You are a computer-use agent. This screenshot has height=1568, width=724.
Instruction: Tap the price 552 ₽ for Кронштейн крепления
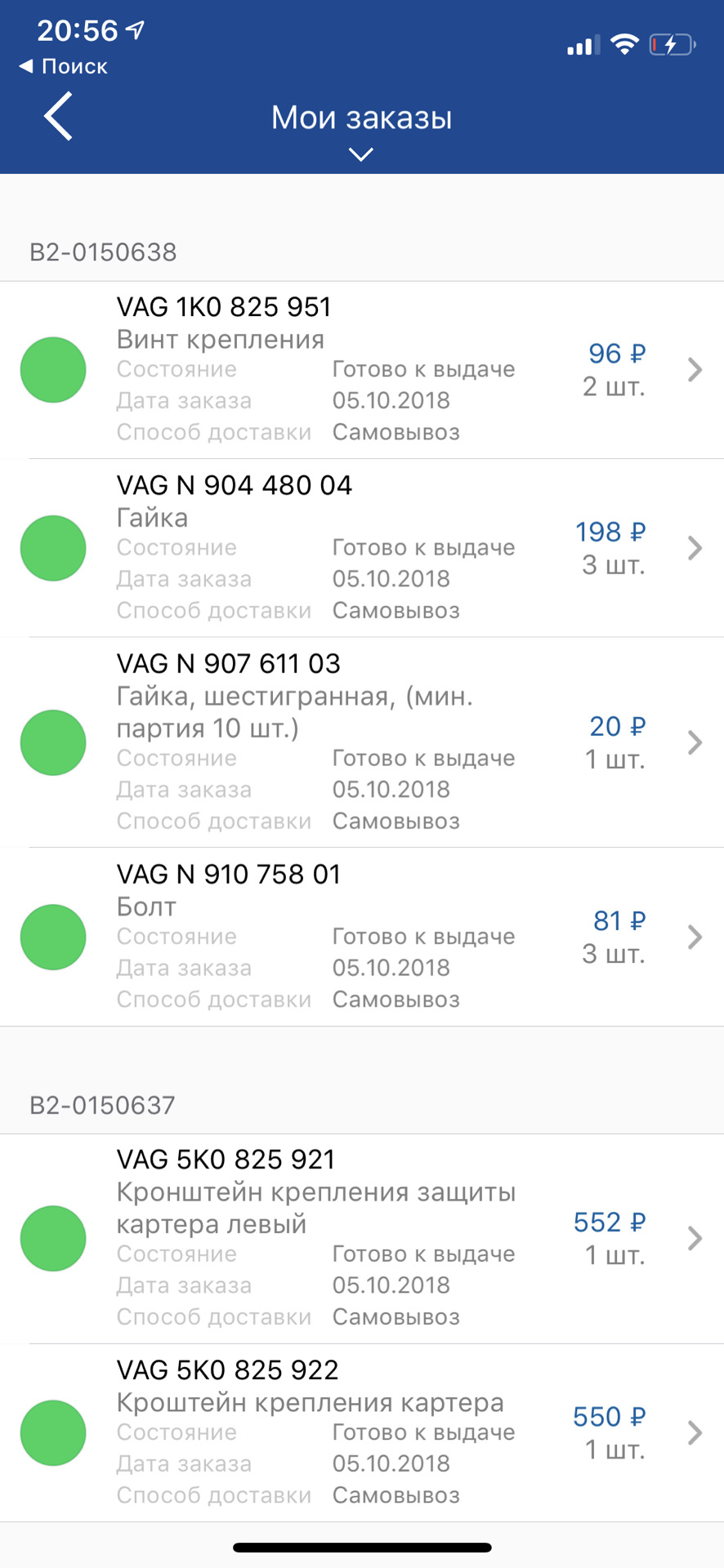click(607, 1222)
